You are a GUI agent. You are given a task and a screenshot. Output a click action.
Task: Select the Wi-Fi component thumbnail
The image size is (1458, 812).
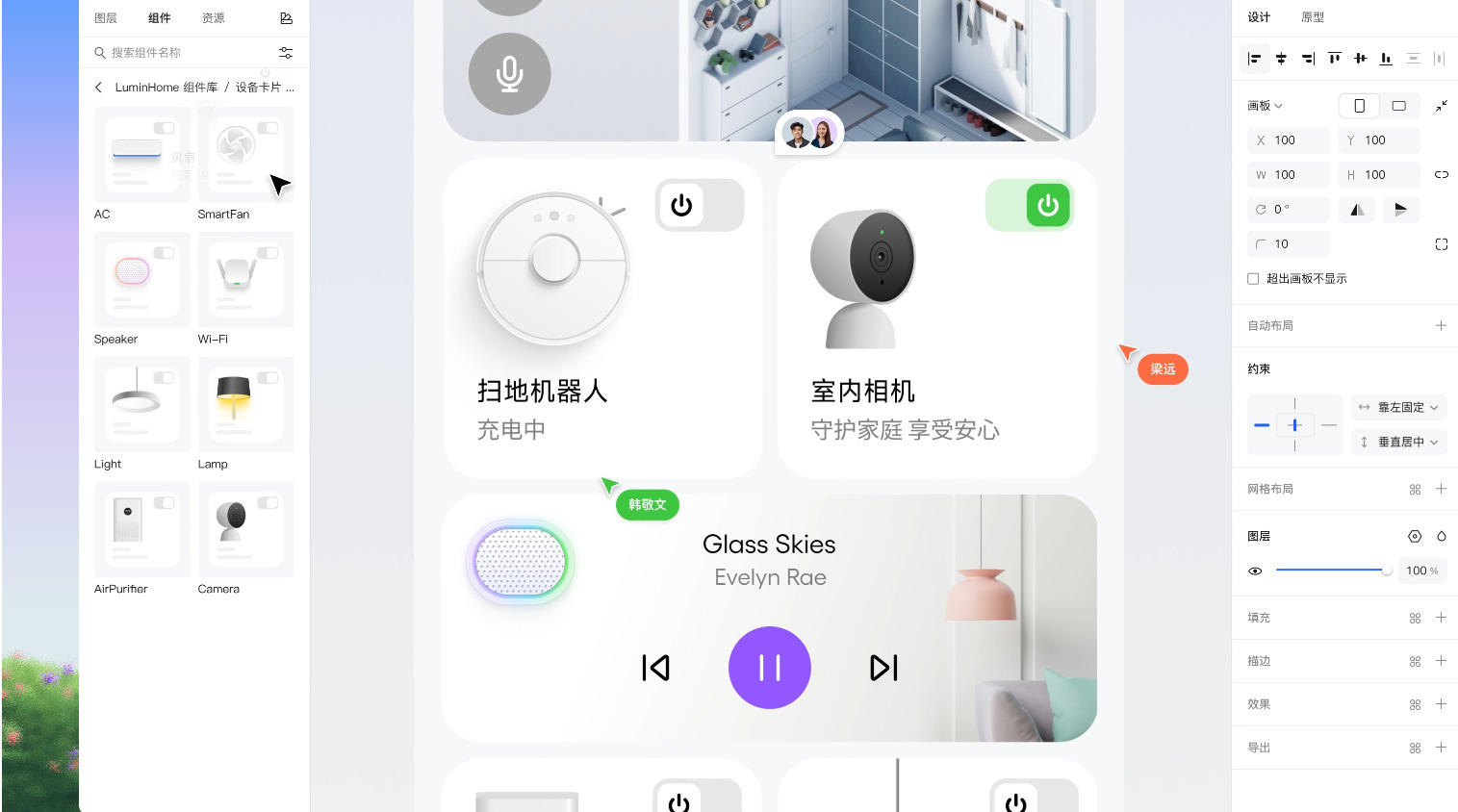pyautogui.click(x=245, y=280)
